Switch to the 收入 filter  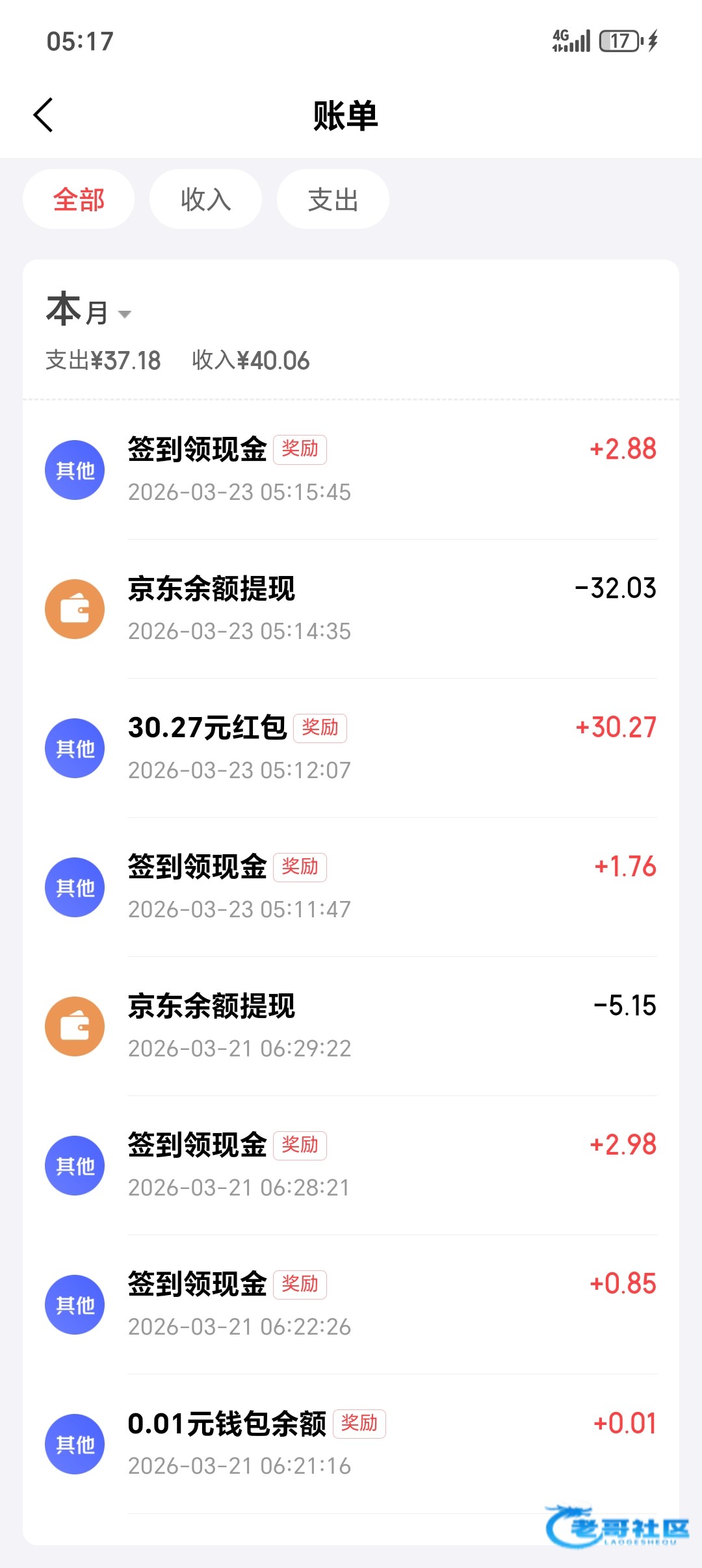(205, 200)
